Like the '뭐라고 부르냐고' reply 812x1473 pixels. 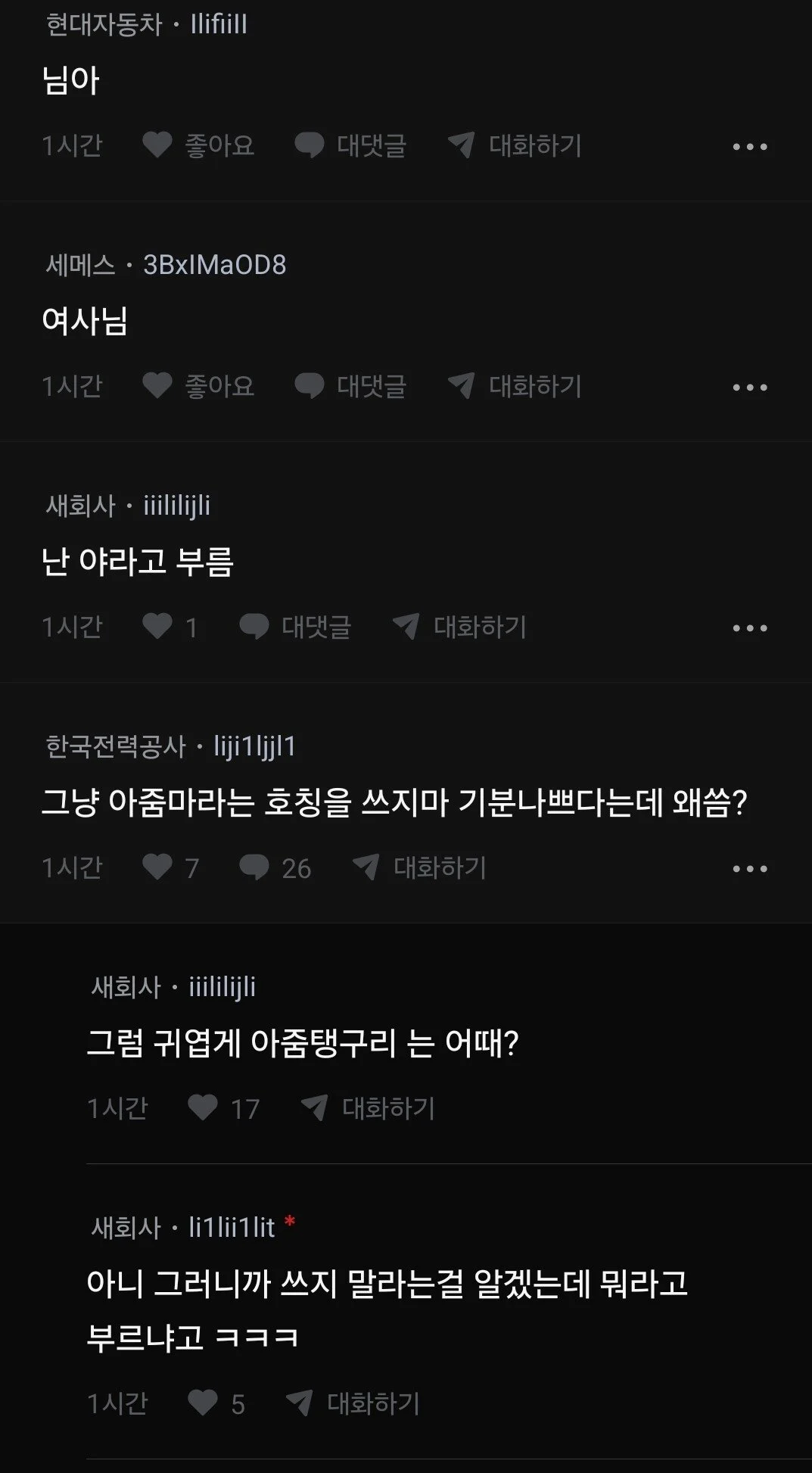(x=203, y=1403)
